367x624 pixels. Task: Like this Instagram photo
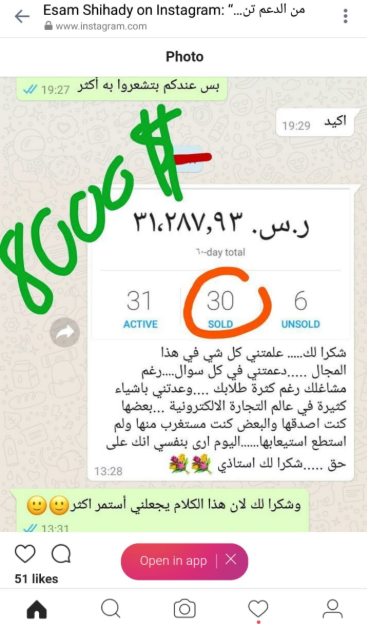tap(25, 554)
